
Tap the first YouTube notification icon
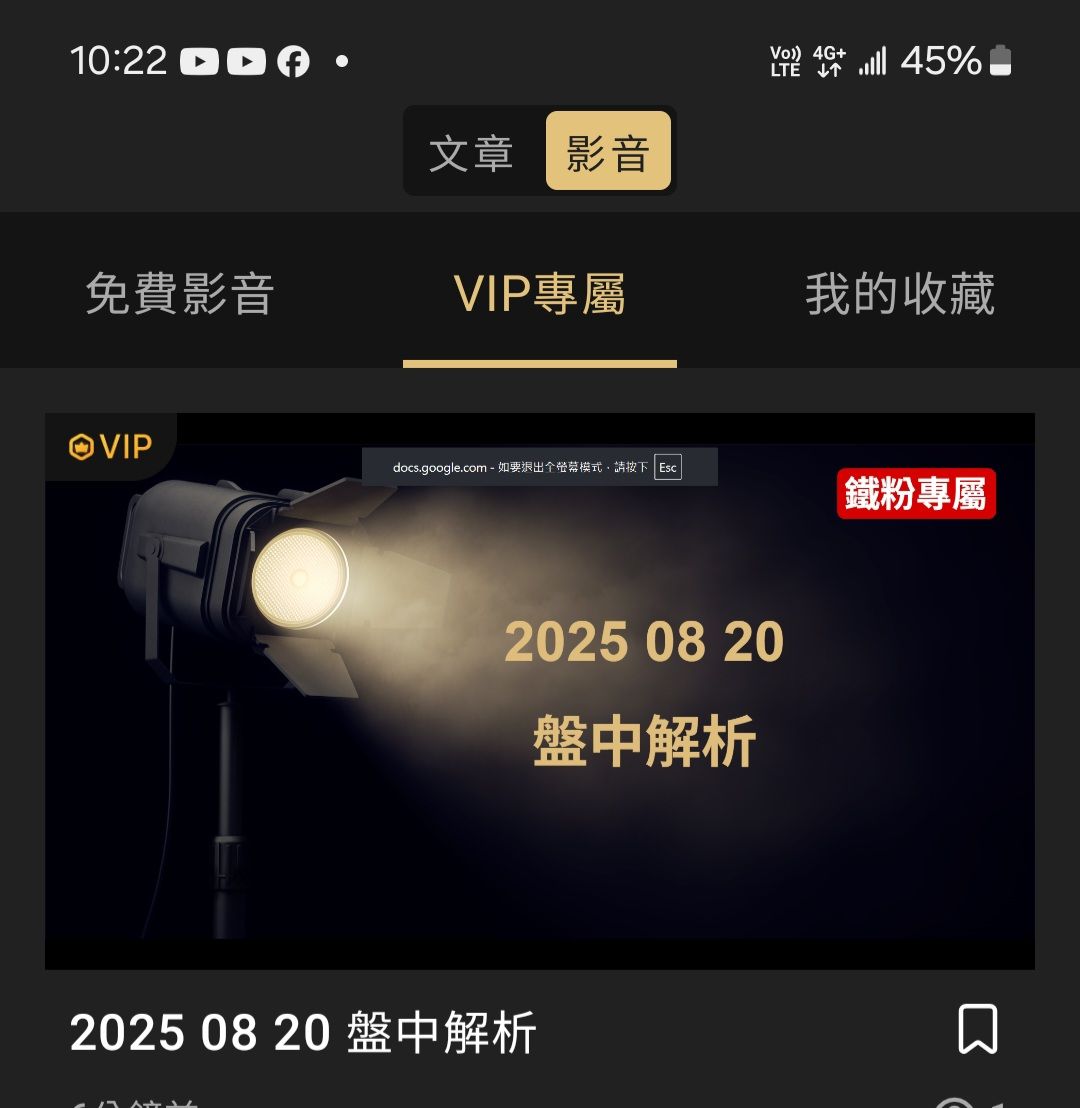pos(200,61)
